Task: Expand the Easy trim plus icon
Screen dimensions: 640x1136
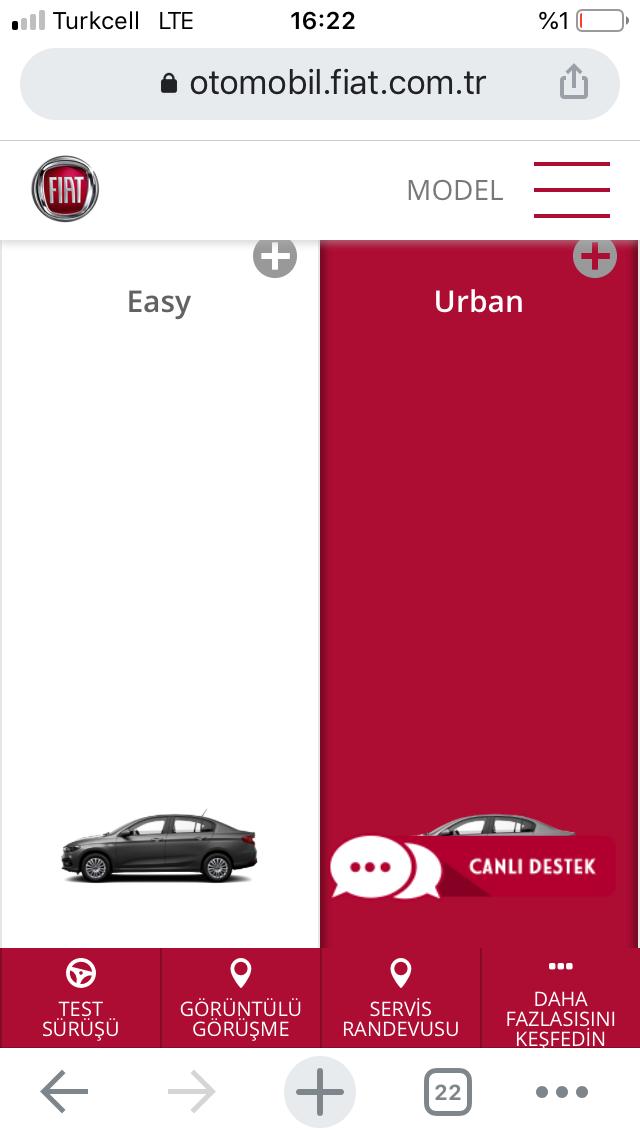Action: [x=274, y=257]
